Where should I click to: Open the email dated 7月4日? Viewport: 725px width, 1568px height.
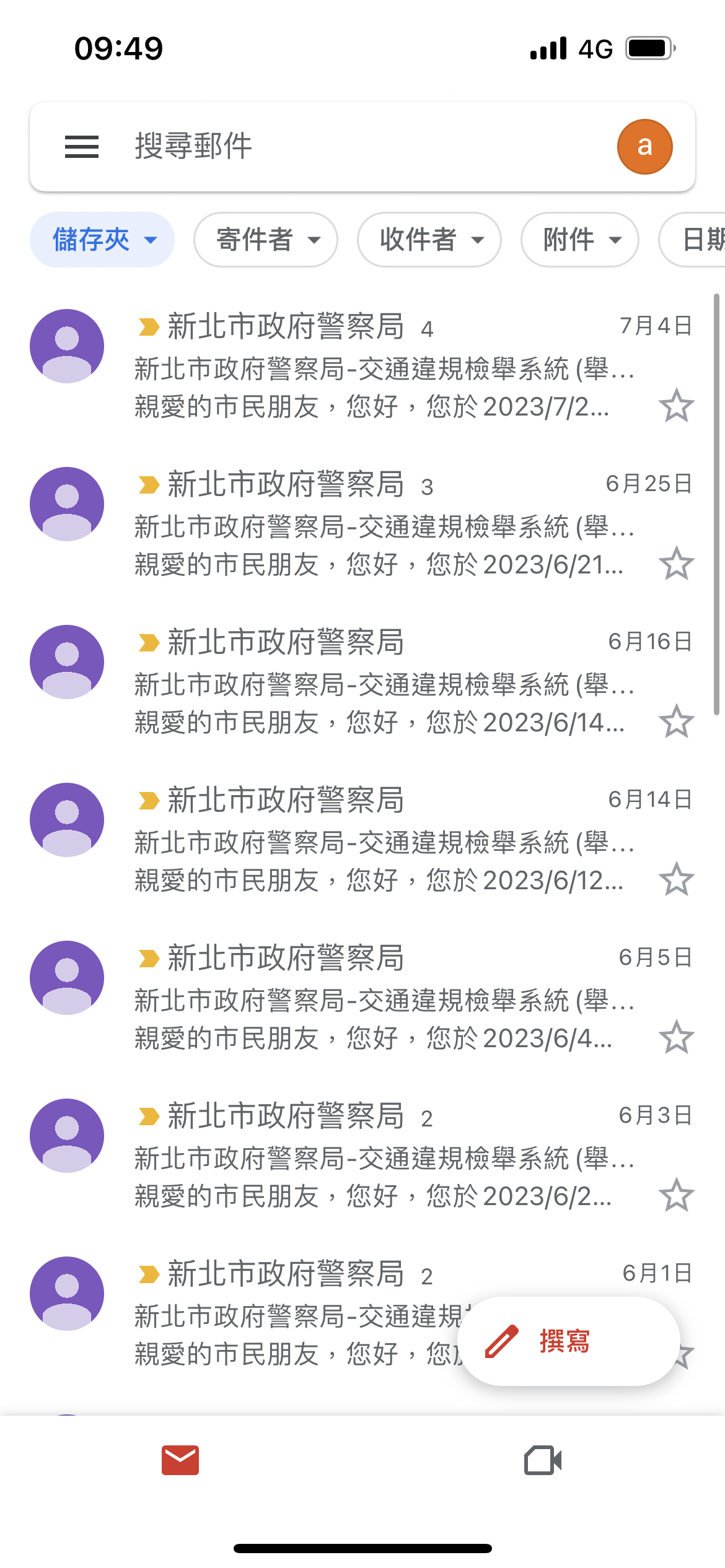click(x=362, y=367)
